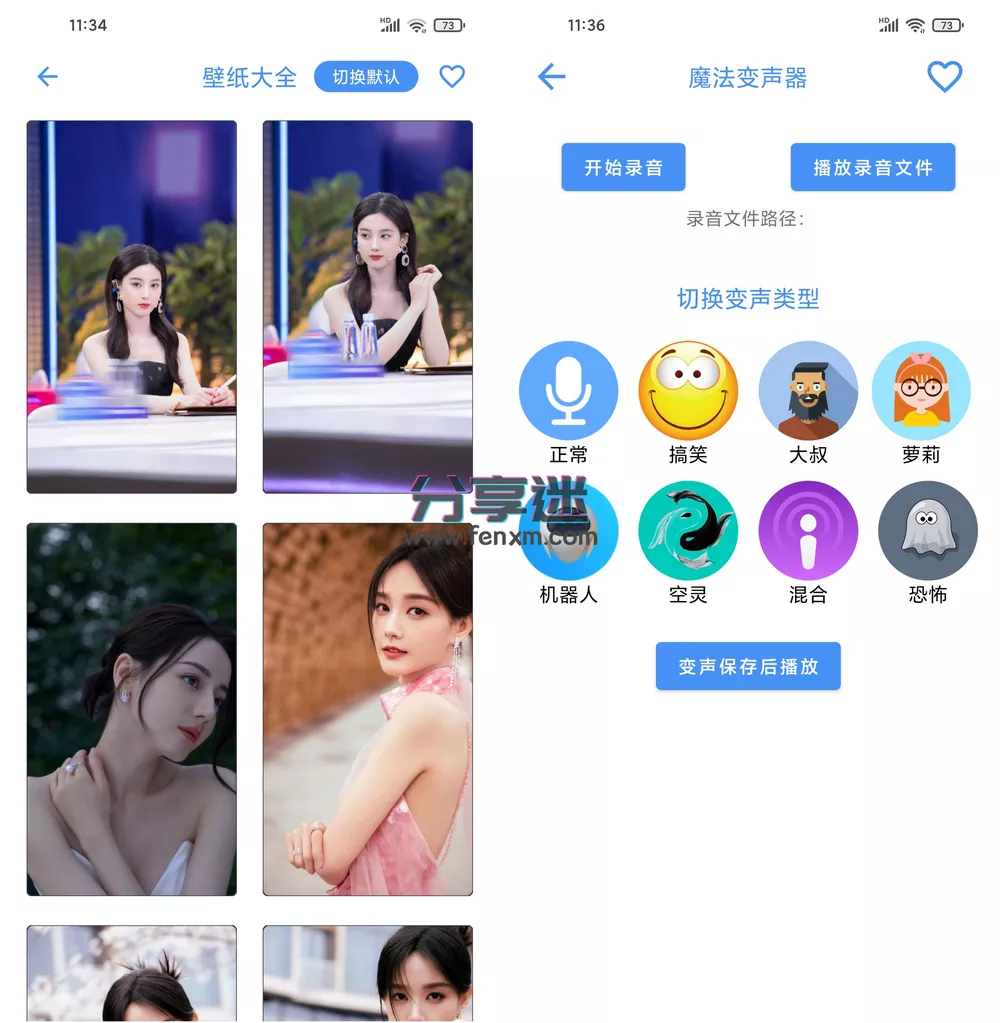Start recording with 开始录音

pos(623,167)
